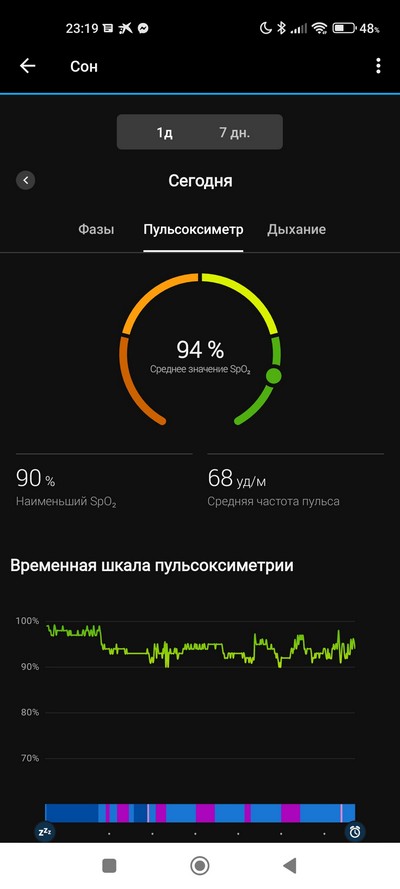Go to the previous day with chevron
Screen dimensions: 400x889
coord(25,181)
